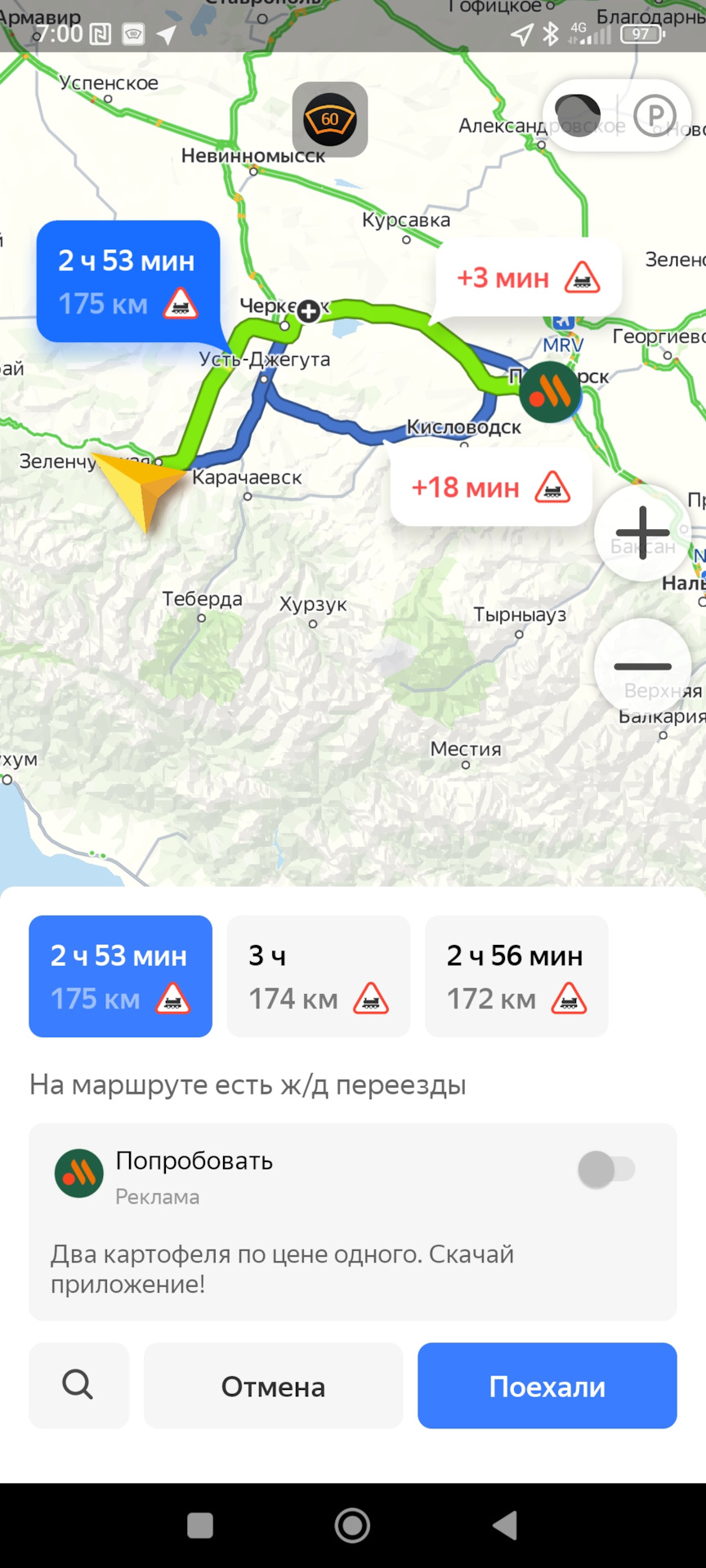Screen dimensions: 706x1568
Task: Start the route with Поехали
Action: point(547,1386)
